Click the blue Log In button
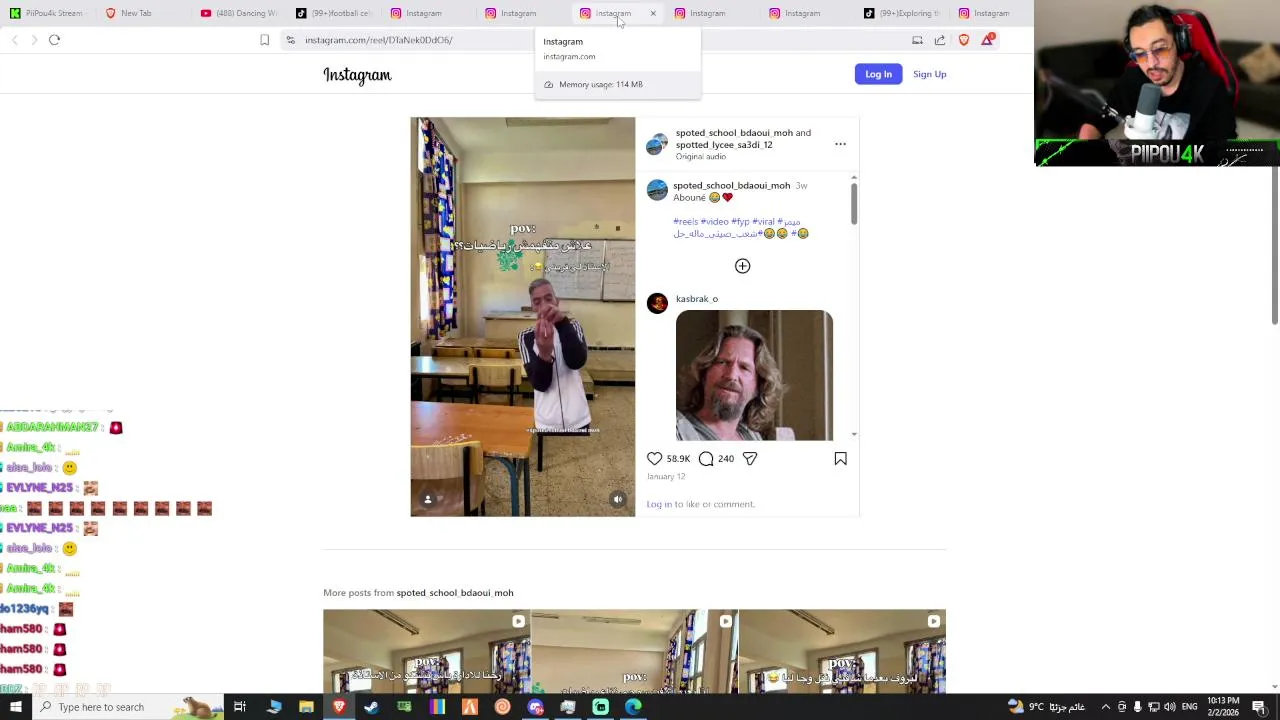Image resolution: width=1280 pixels, height=720 pixels. click(878, 74)
